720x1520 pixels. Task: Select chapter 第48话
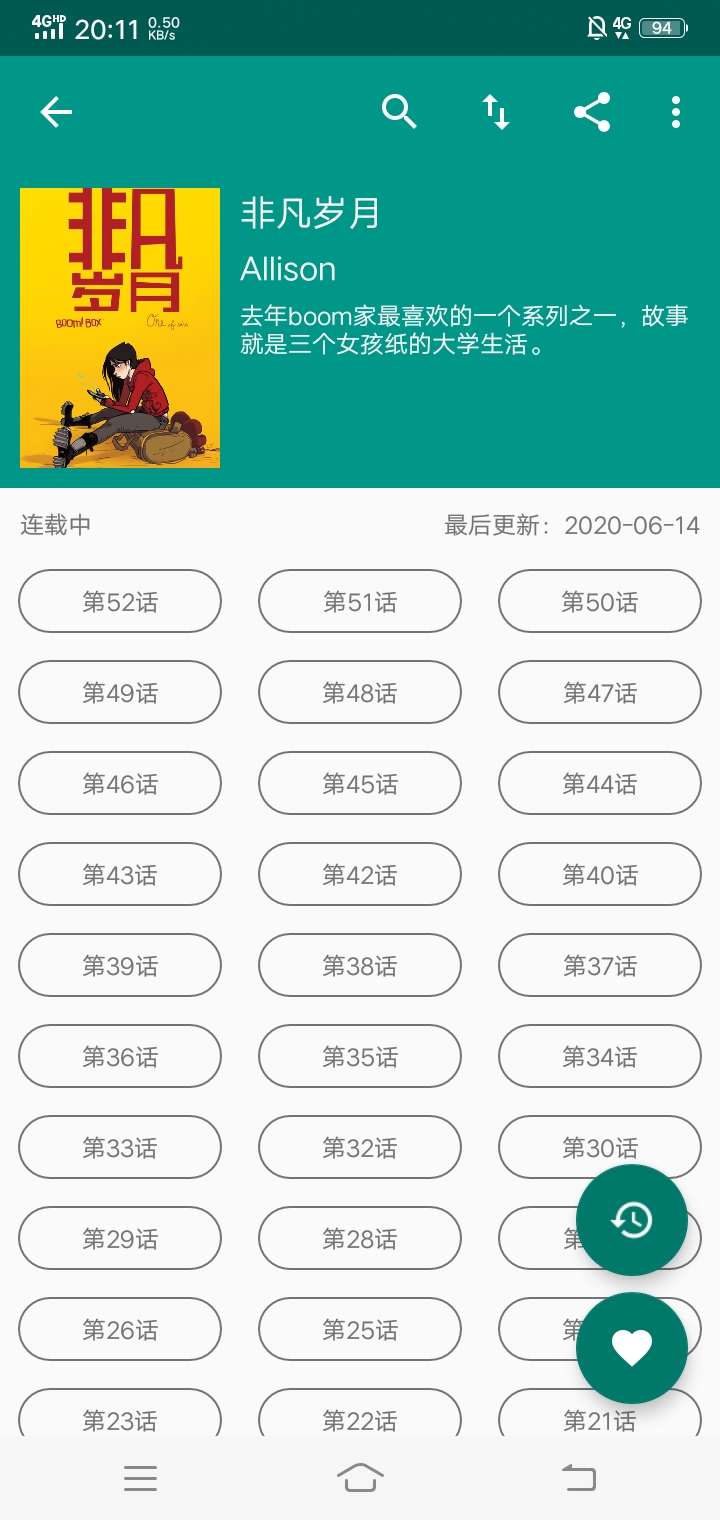(x=360, y=693)
